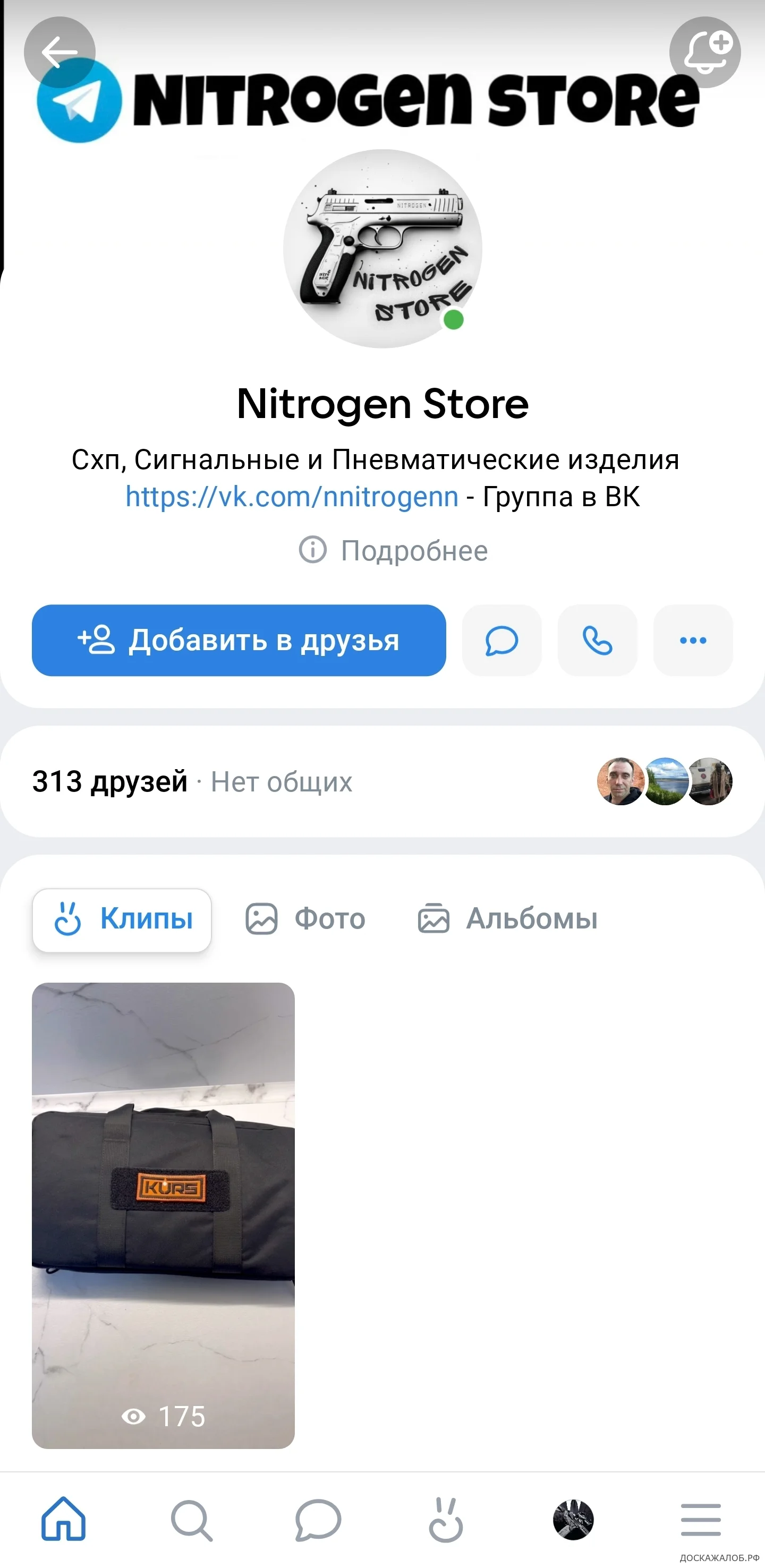
Task: Select the Клипы tab
Action: coord(122,920)
